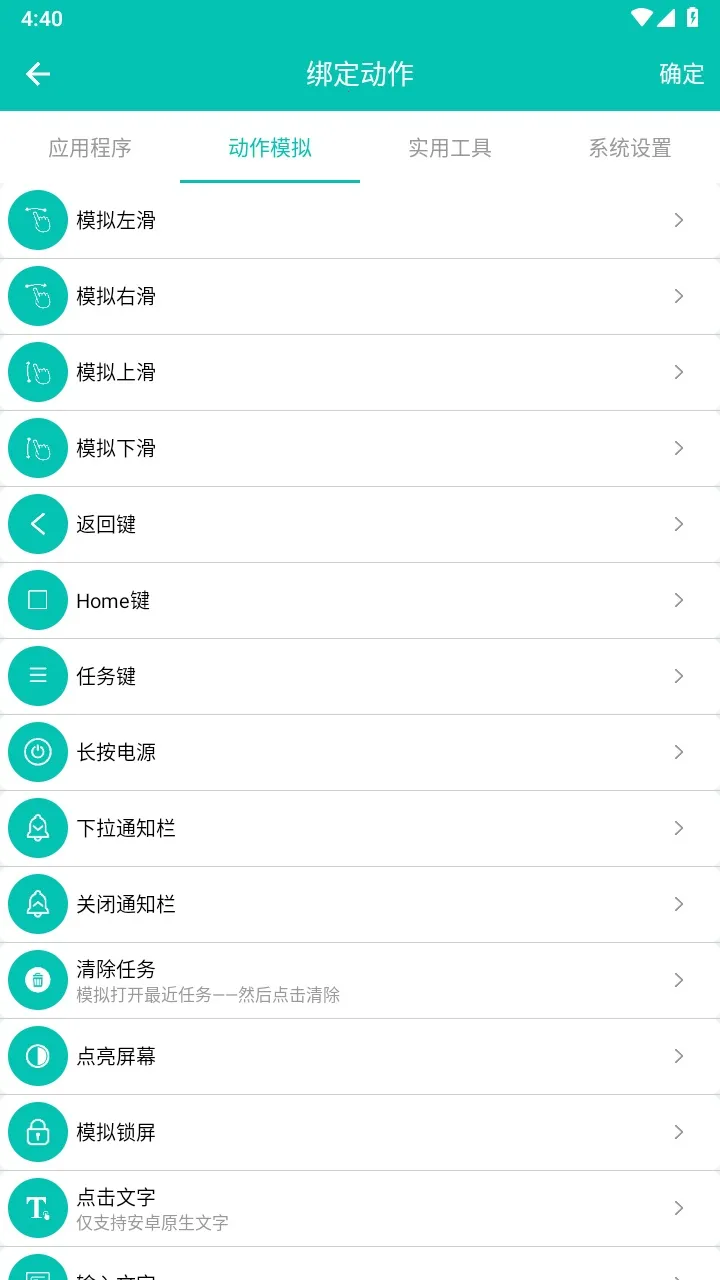The height and width of the screenshot is (1280, 720).
Task: Select the 模拟下滑 action
Action: tap(360, 448)
